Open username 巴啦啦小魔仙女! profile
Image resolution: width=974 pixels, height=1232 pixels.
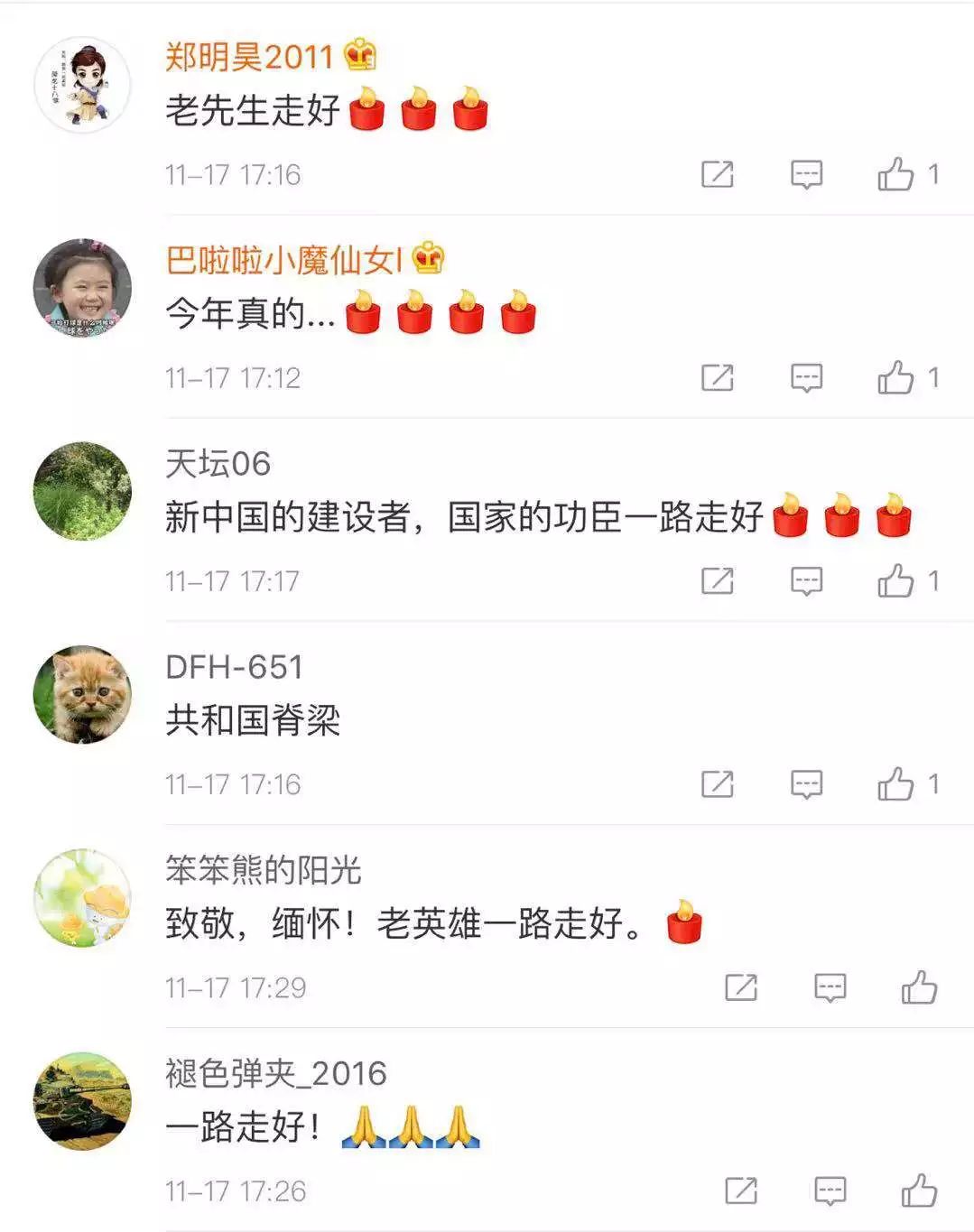pyautogui.click(x=283, y=260)
